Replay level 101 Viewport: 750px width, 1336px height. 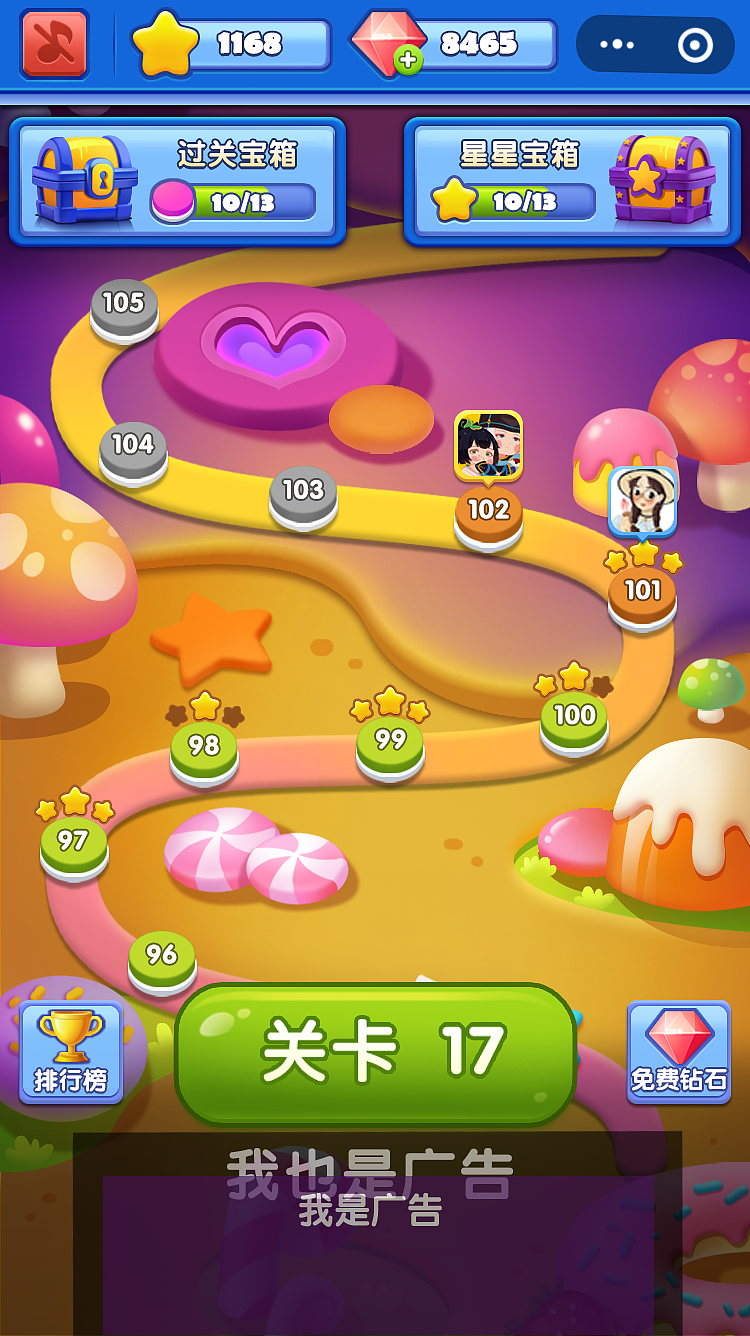[x=642, y=592]
